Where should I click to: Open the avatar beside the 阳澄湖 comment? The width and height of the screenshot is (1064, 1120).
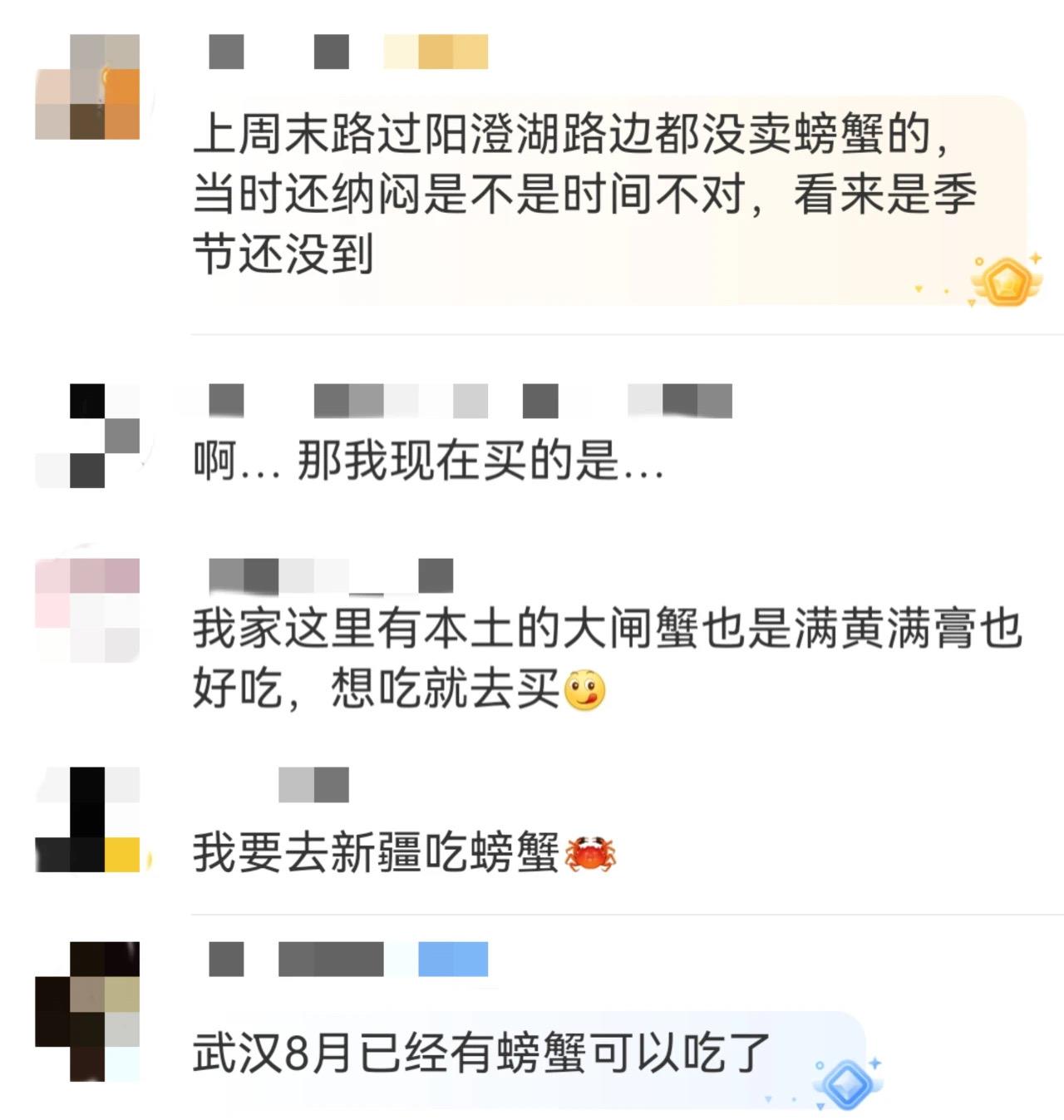87,86
